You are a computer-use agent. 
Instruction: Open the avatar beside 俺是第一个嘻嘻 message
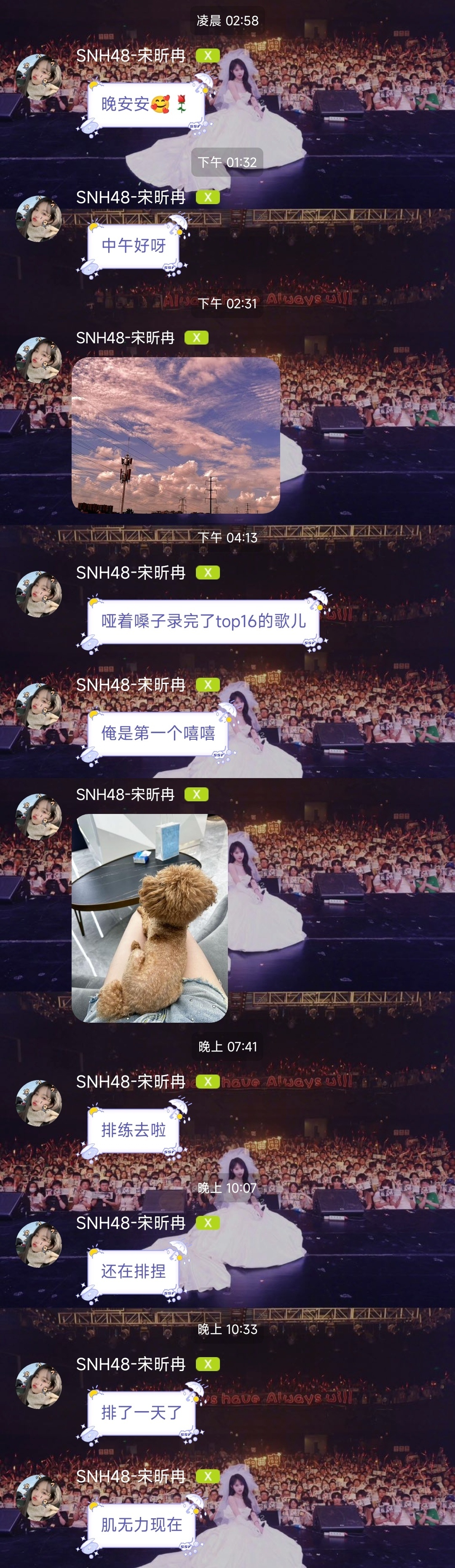38,706
